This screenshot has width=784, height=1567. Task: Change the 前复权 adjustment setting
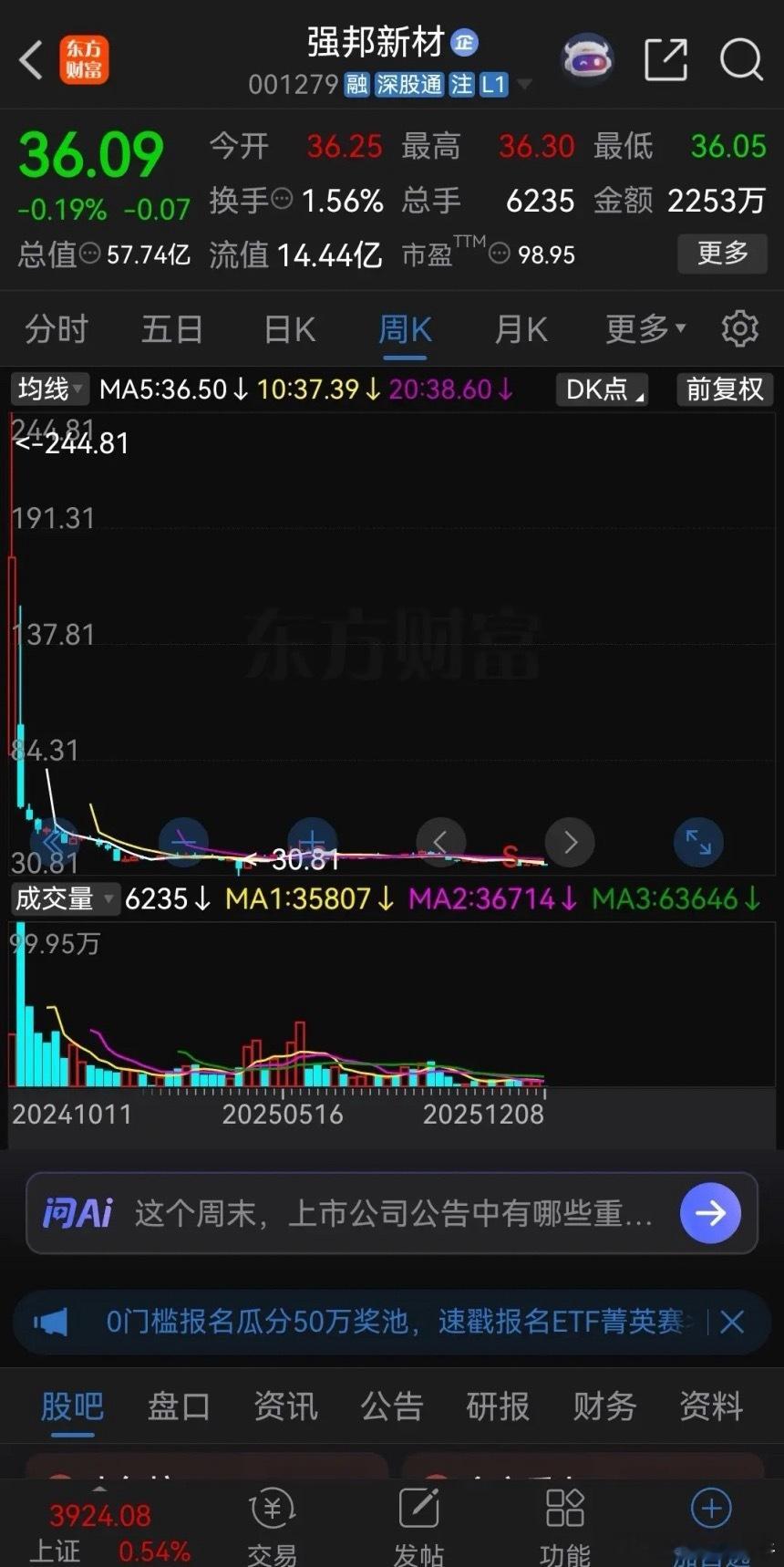725,389
